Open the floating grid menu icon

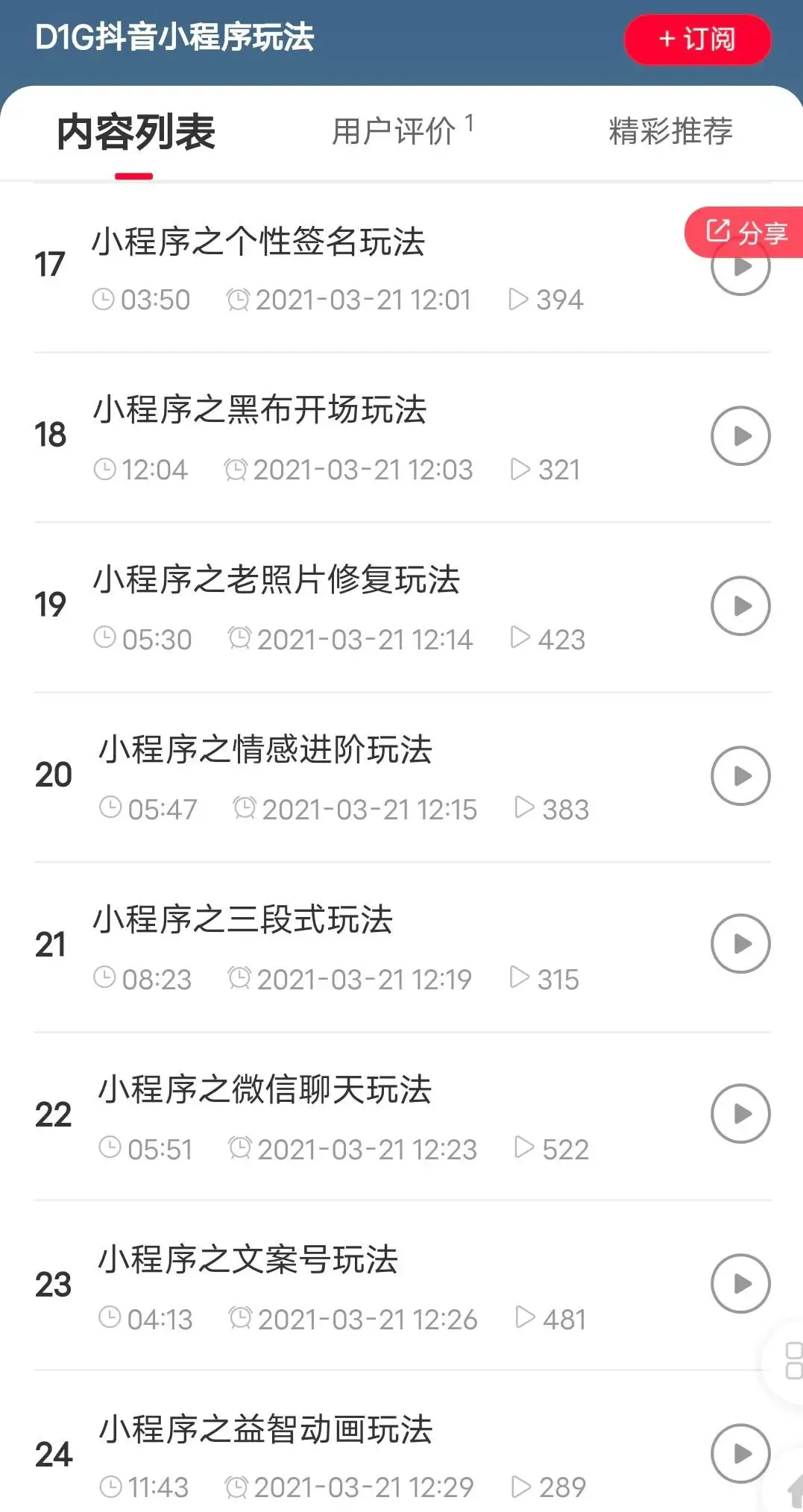793,1361
